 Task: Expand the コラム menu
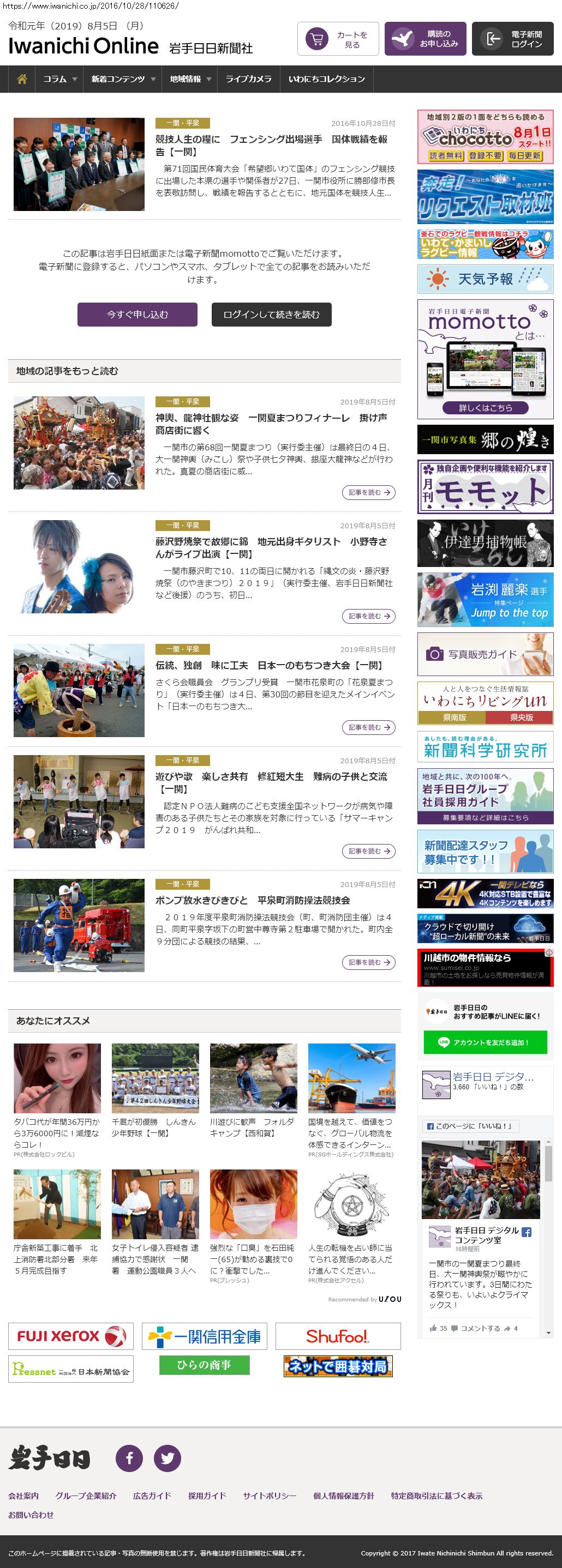click(x=59, y=79)
